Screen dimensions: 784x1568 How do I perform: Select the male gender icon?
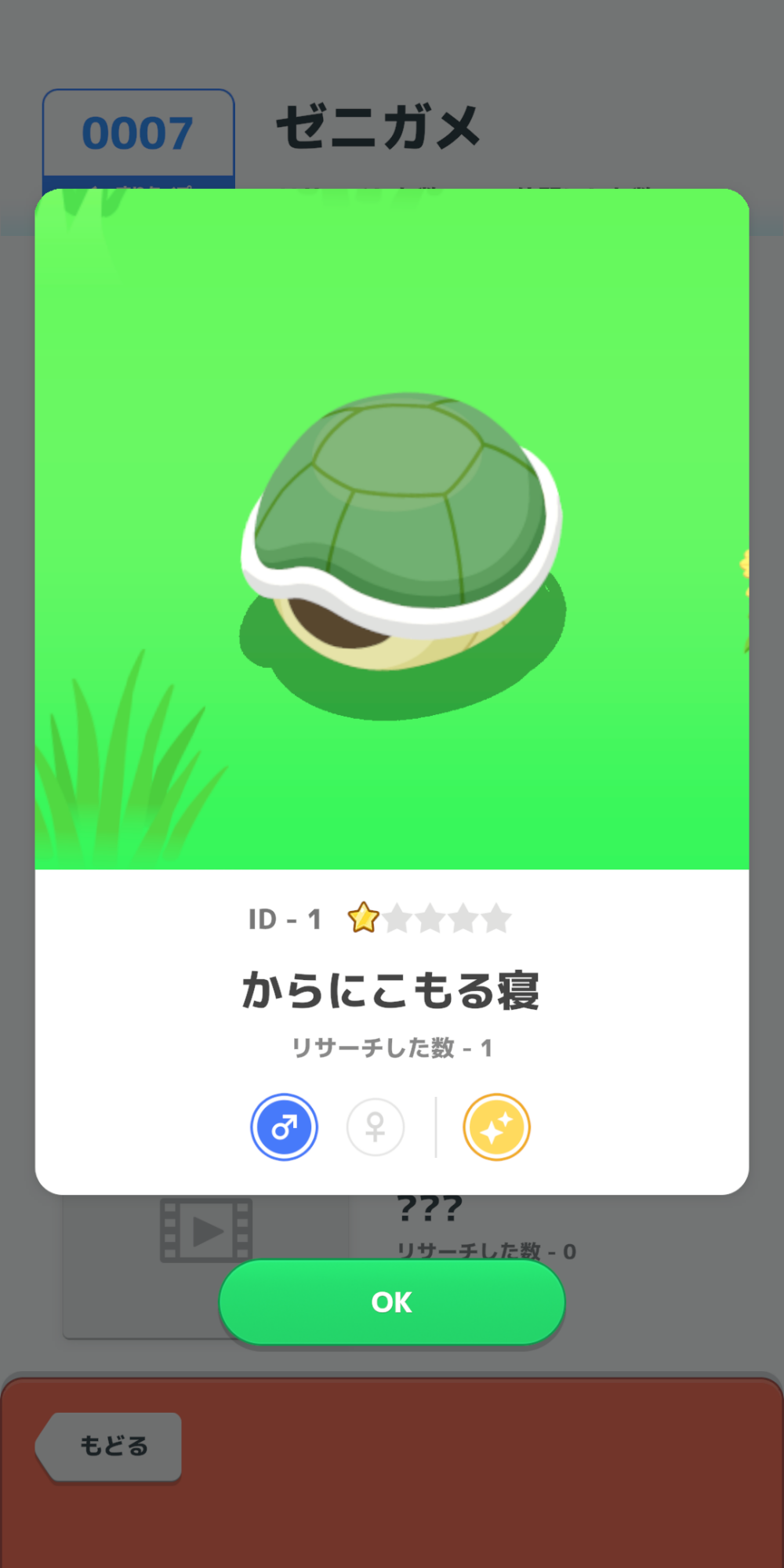click(284, 1127)
